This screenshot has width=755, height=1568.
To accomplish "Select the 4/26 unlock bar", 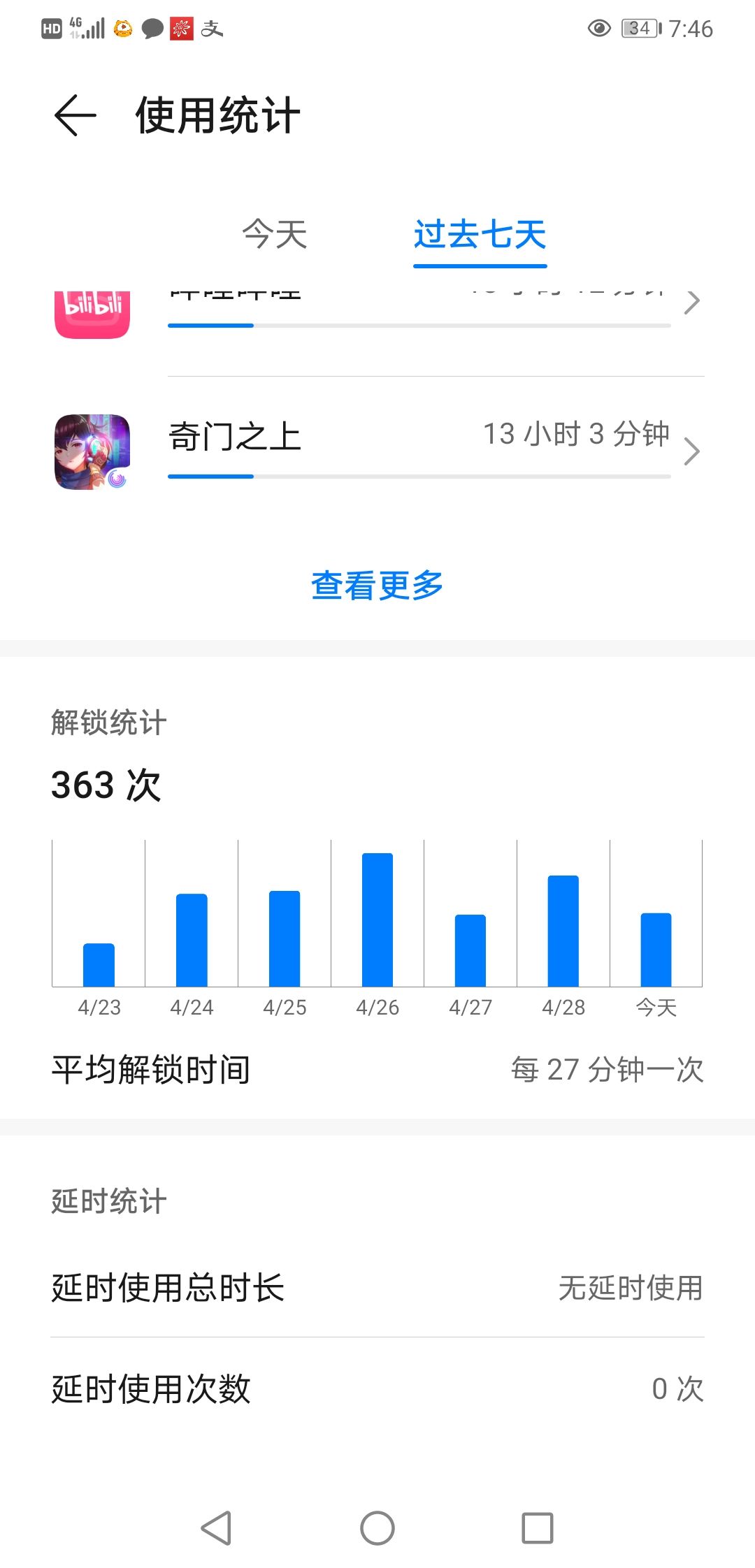I will (x=377, y=920).
